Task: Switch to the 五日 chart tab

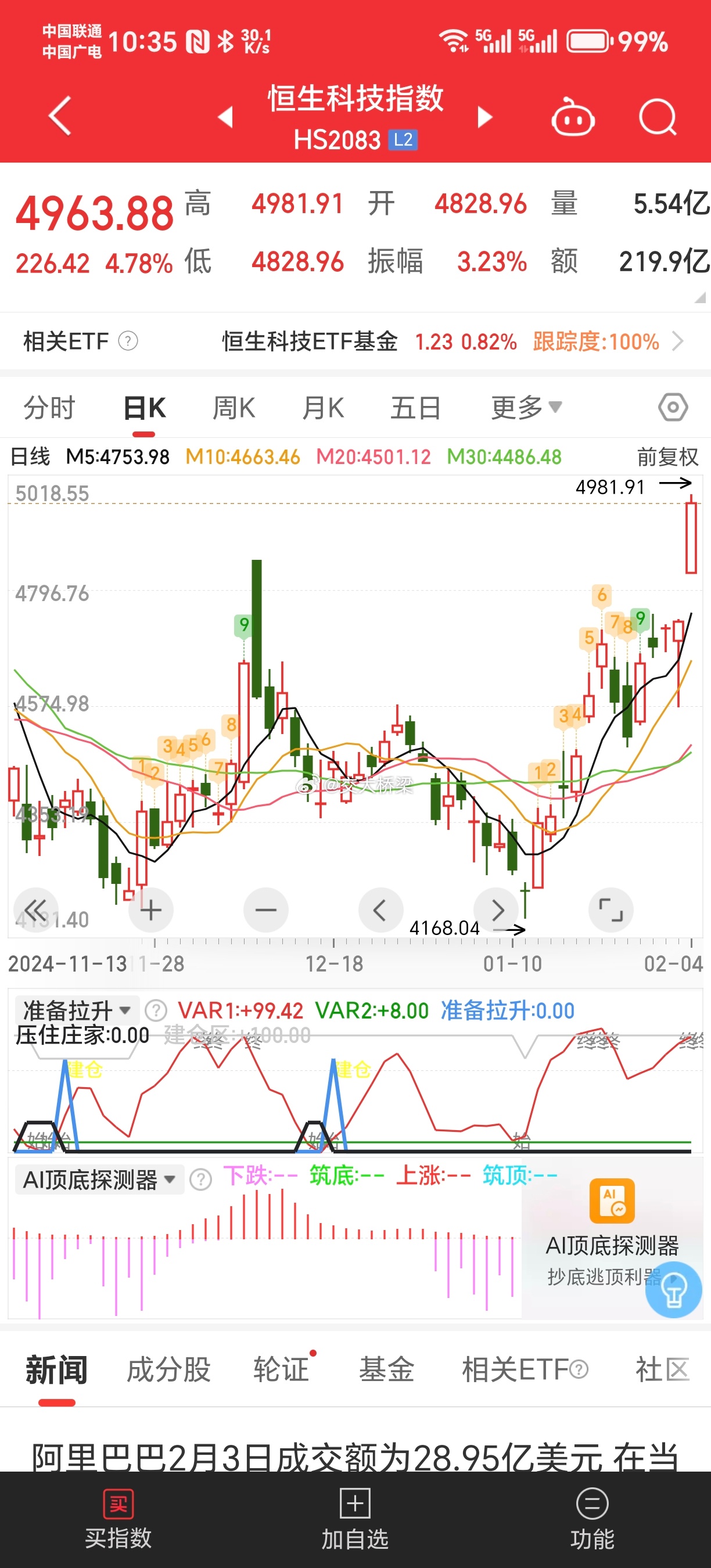Action: pyautogui.click(x=416, y=408)
